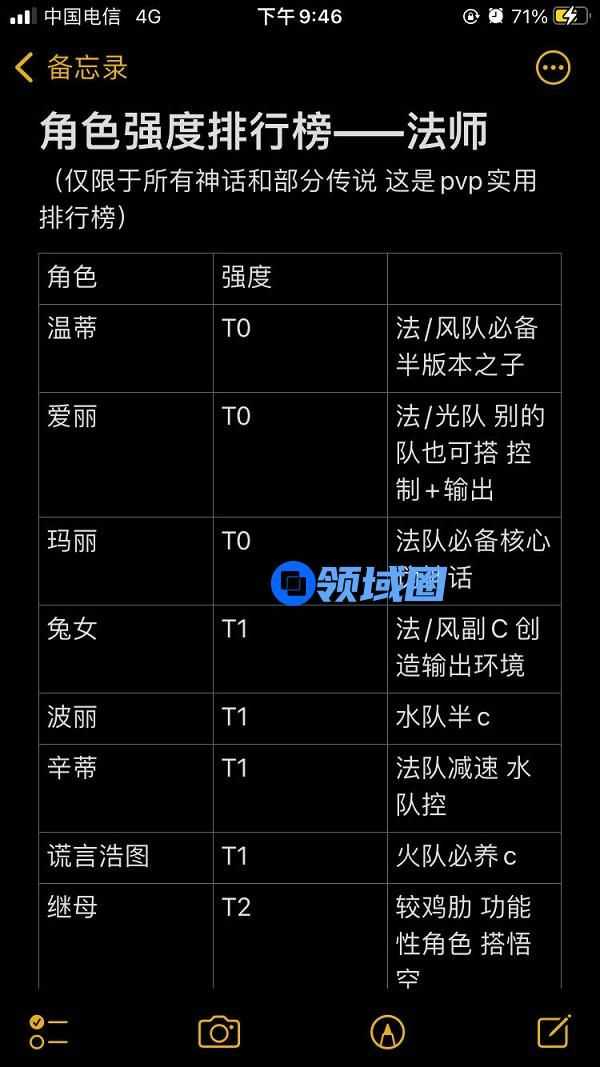The width and height of the screenshot is (600, 1067).
Task: Add a checklist to the note
Action: (x=48, y=1031)
